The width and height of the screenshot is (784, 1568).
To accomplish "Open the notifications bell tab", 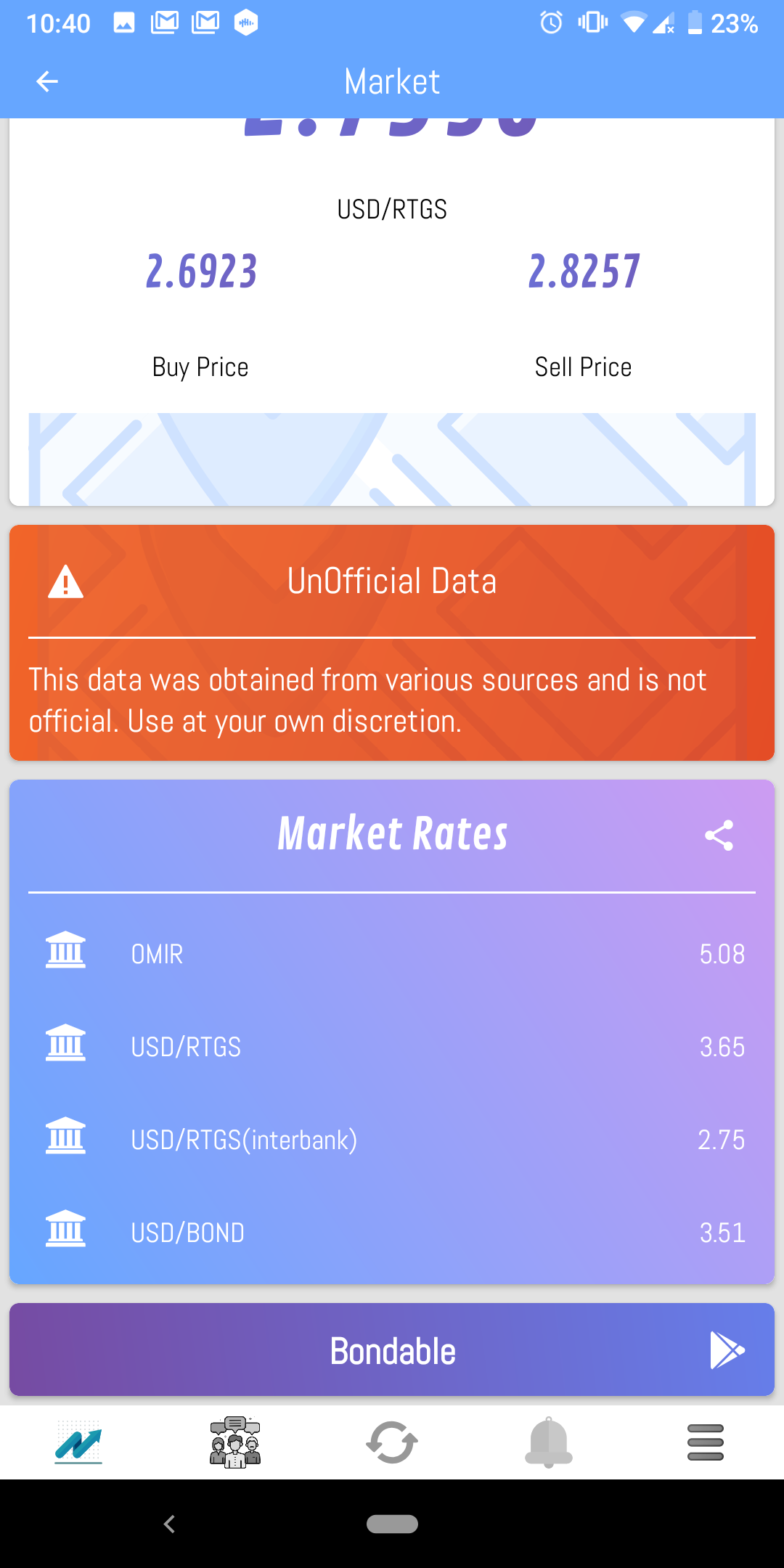I will click(x=549, y=1442).
